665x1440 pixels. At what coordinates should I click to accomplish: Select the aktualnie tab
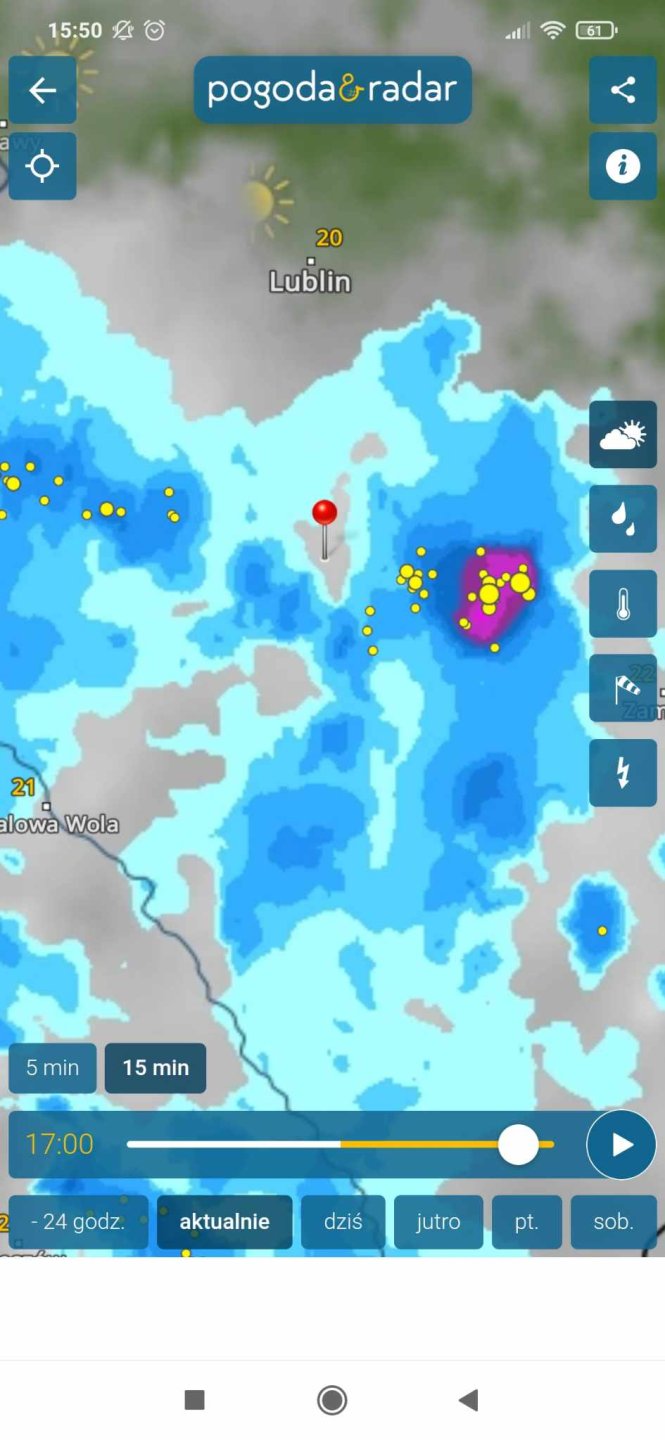pyautogui.click(x=224, y=1222)
